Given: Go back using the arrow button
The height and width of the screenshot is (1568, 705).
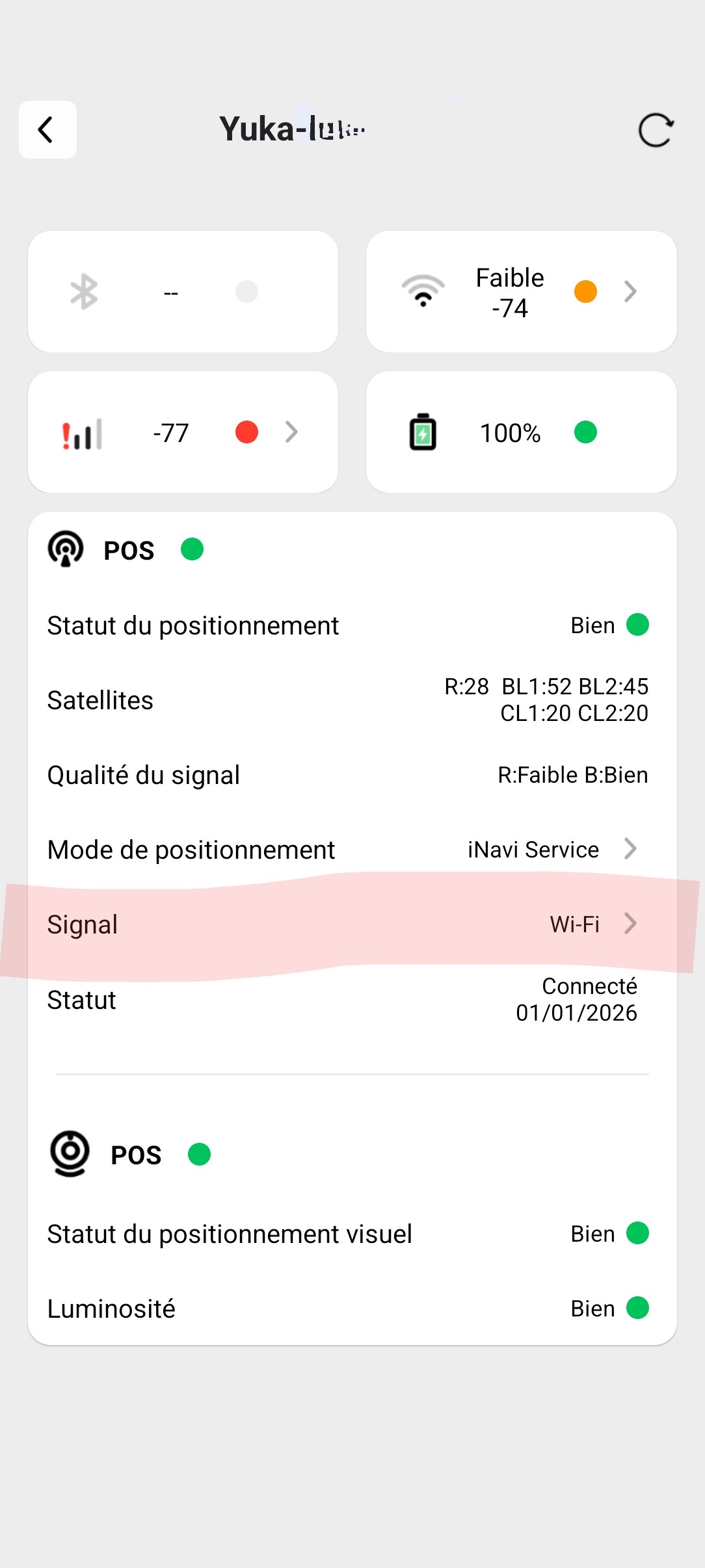Looking at the screenshot, I should tap(47, 130).
